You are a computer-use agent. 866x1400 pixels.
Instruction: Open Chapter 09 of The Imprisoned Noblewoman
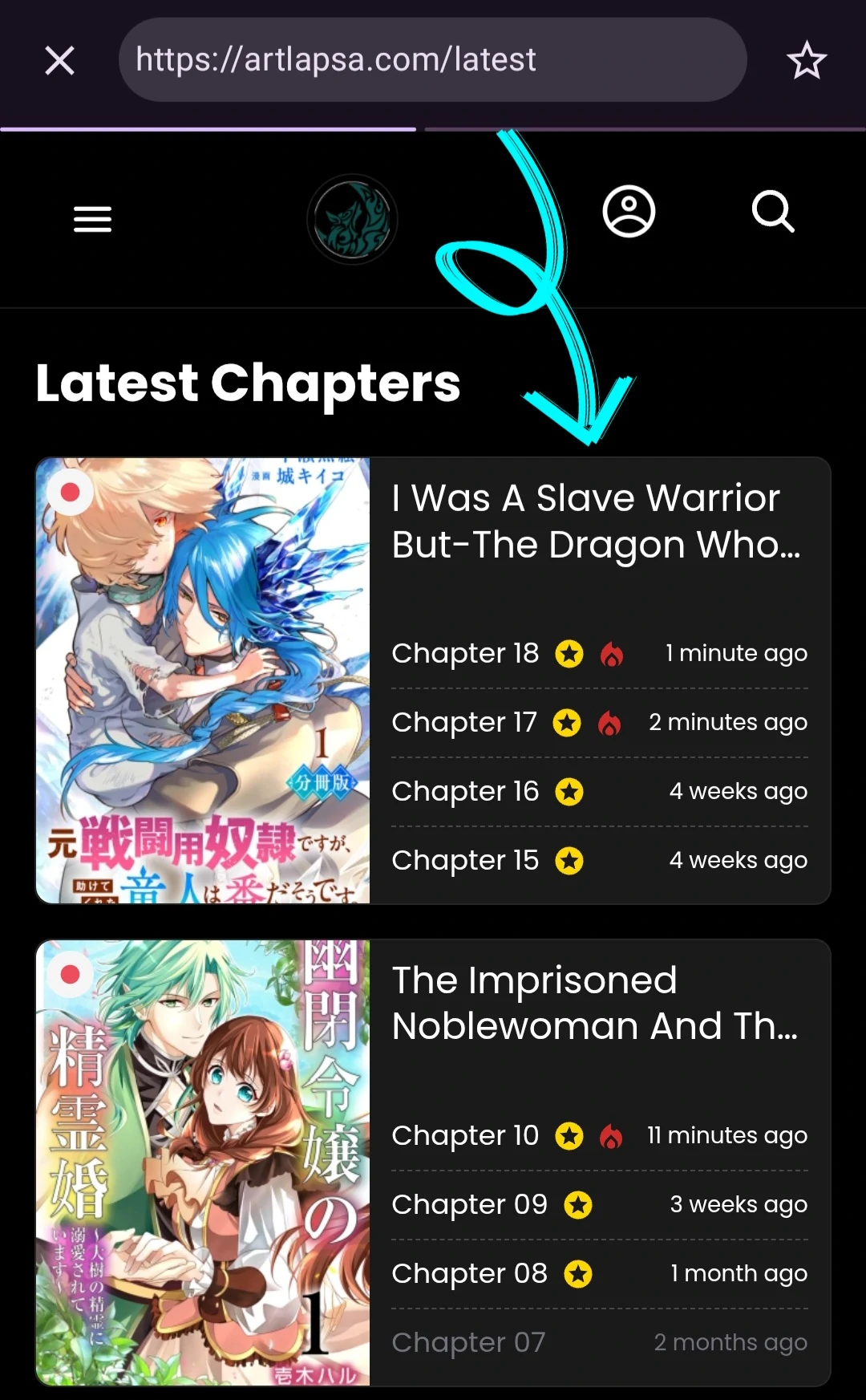[470, 1204]
